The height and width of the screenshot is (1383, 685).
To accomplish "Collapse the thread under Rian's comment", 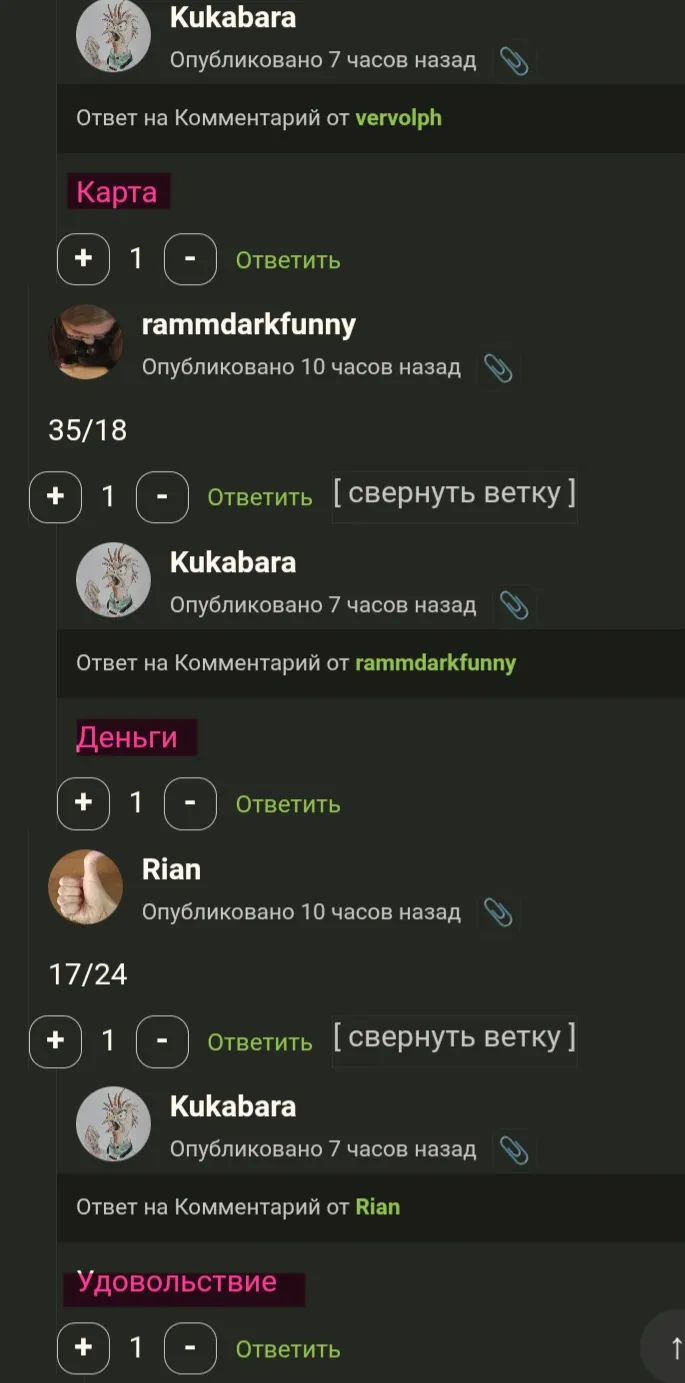I will [x=454, y=1037].
